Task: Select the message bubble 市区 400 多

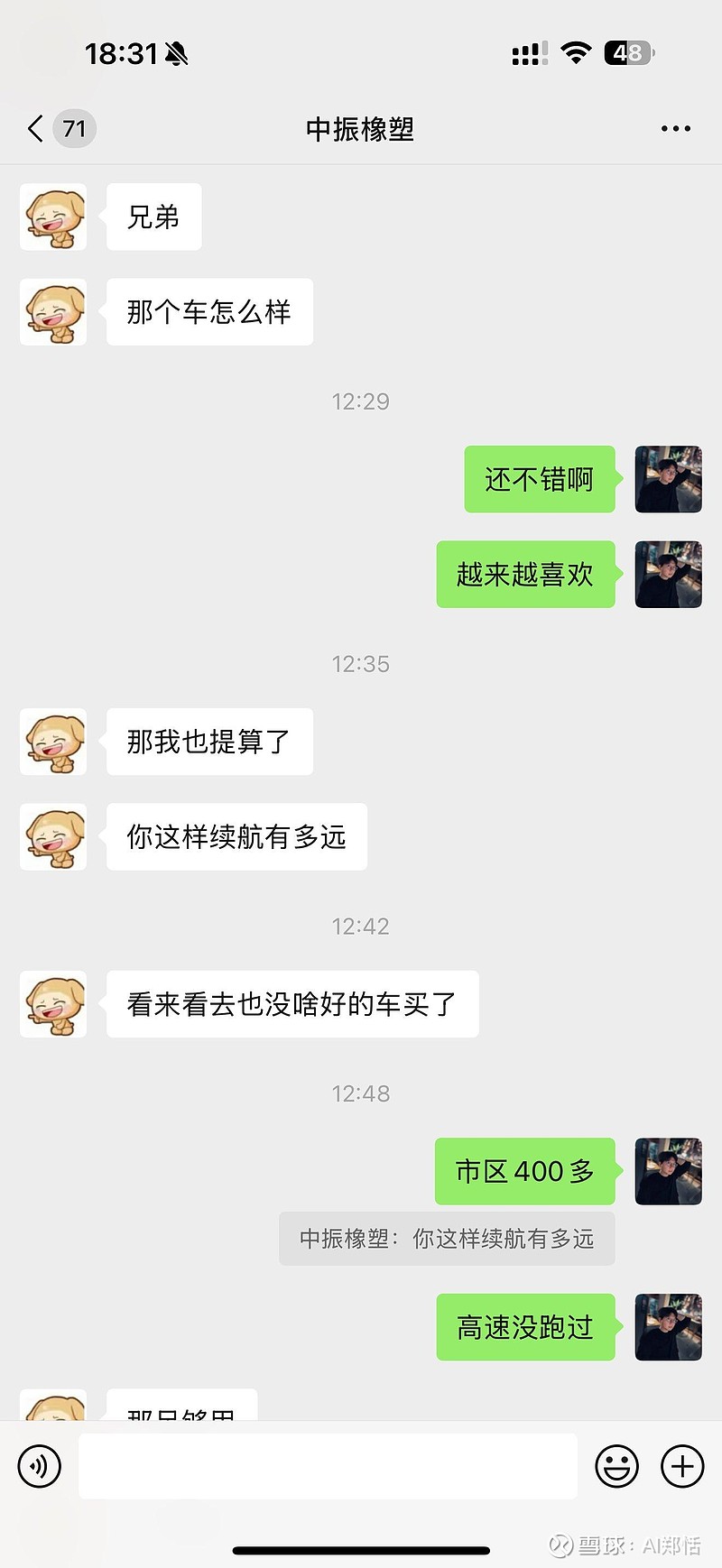Action: tap(524, 1171)
